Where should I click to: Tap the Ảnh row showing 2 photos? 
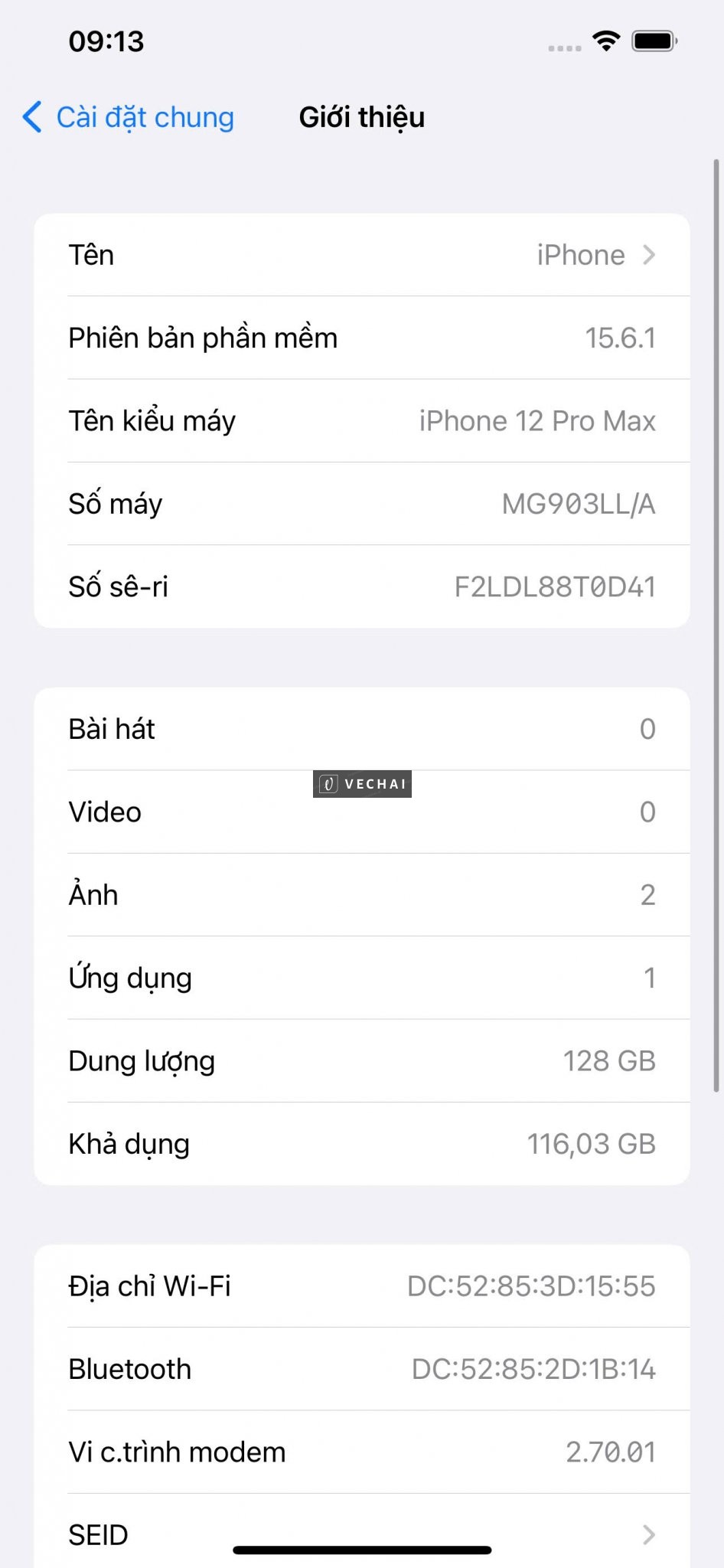coord(362,895)
